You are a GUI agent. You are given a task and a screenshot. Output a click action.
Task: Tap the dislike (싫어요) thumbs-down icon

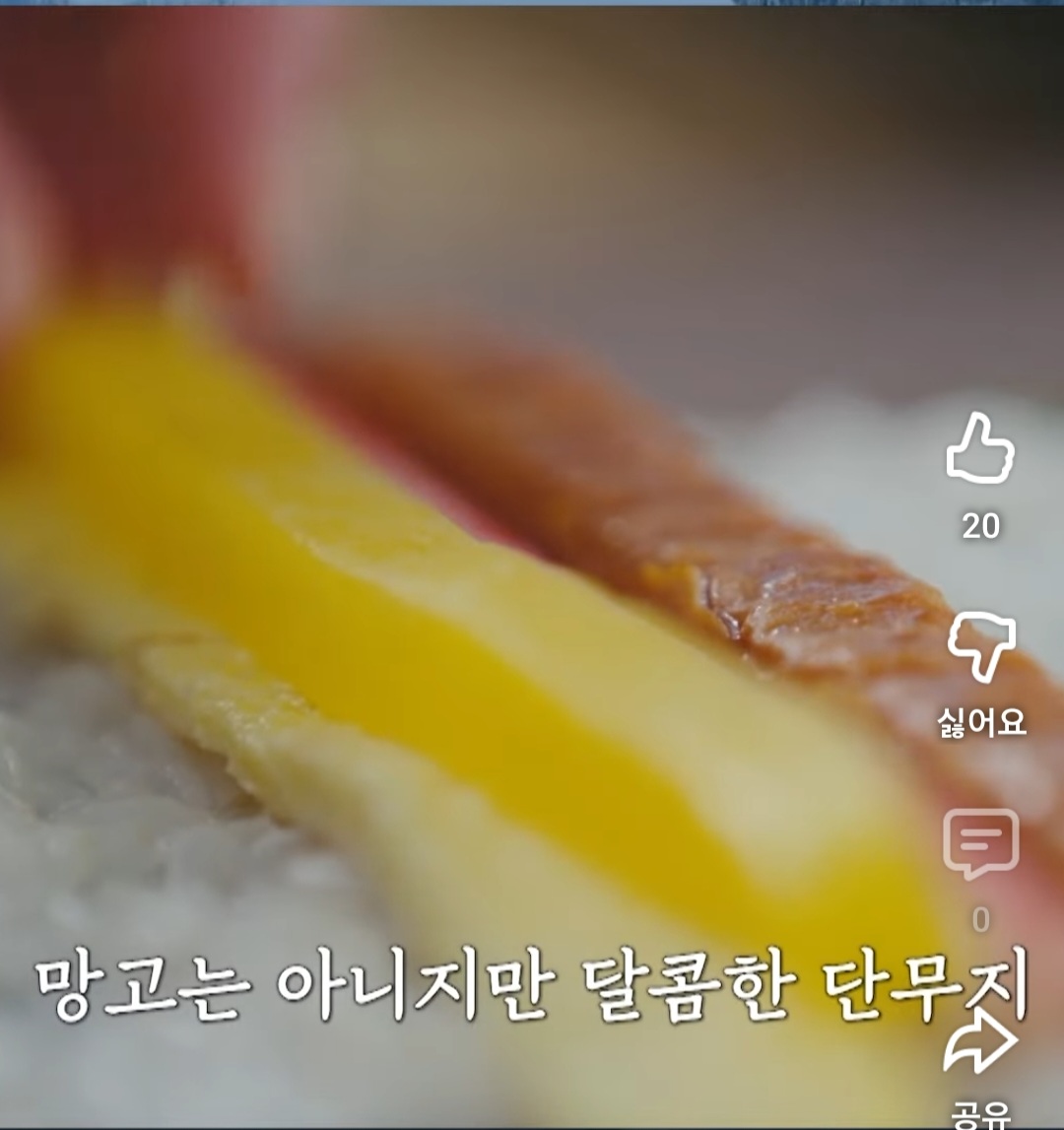pyautogui.click(x=981, y=646)
